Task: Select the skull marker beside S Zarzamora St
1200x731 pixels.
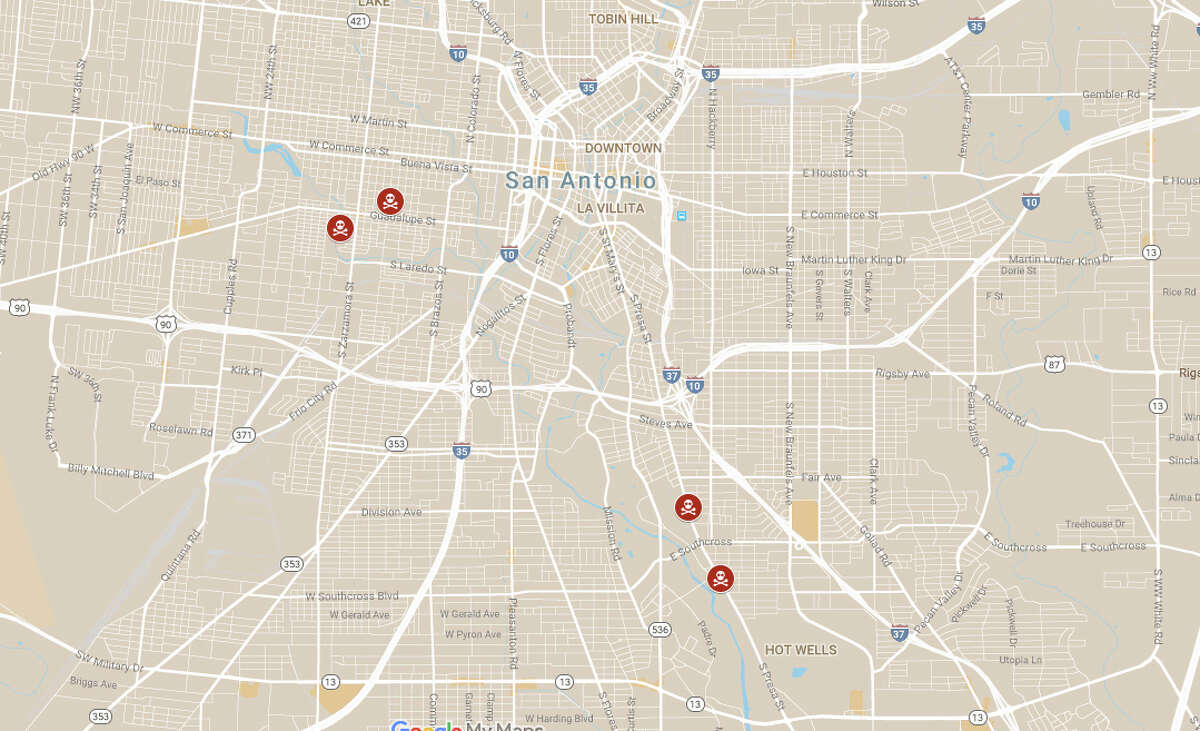Action: [340, 228]
